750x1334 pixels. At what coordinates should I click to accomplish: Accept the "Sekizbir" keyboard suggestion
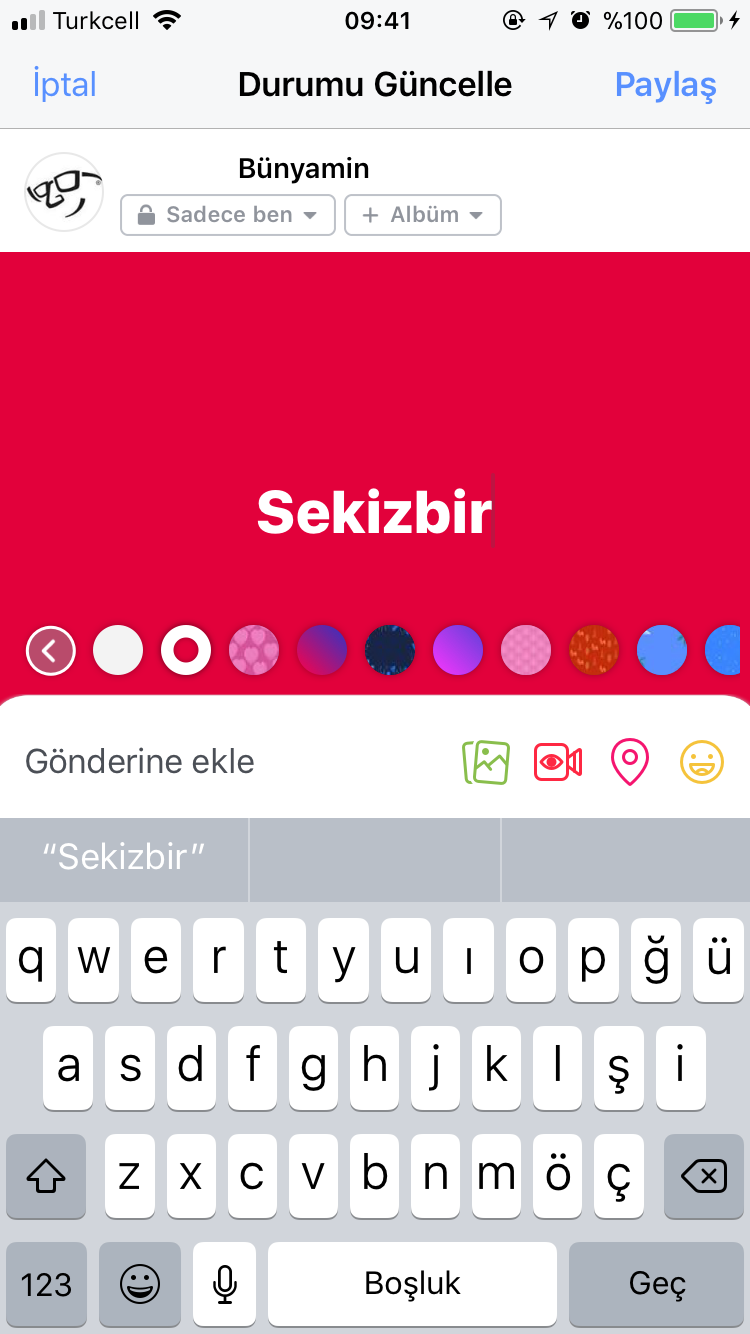(x=124, y=856)
